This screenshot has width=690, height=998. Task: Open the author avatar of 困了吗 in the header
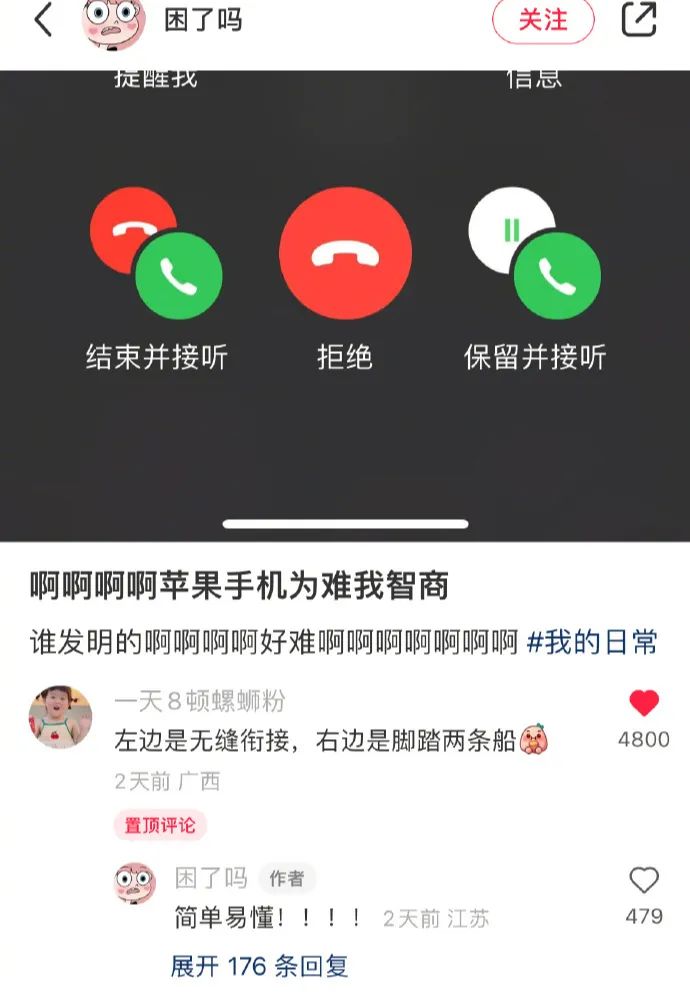coord(113,22)
